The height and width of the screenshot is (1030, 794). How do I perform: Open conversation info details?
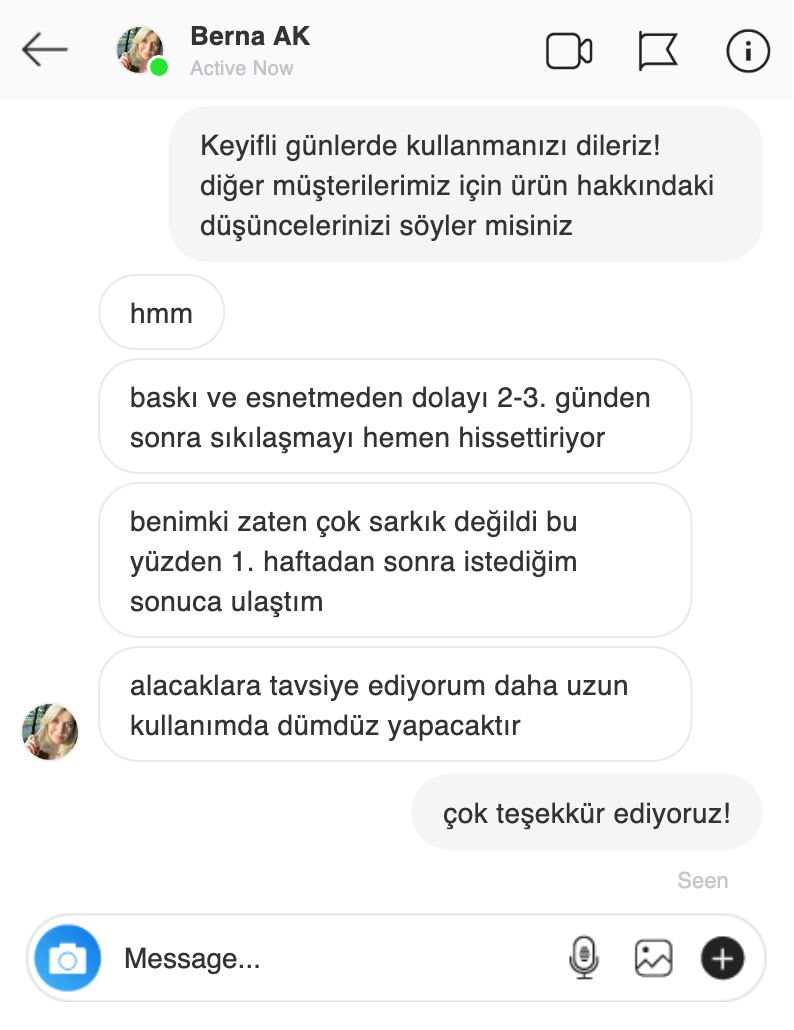click(x=747, y=50)
